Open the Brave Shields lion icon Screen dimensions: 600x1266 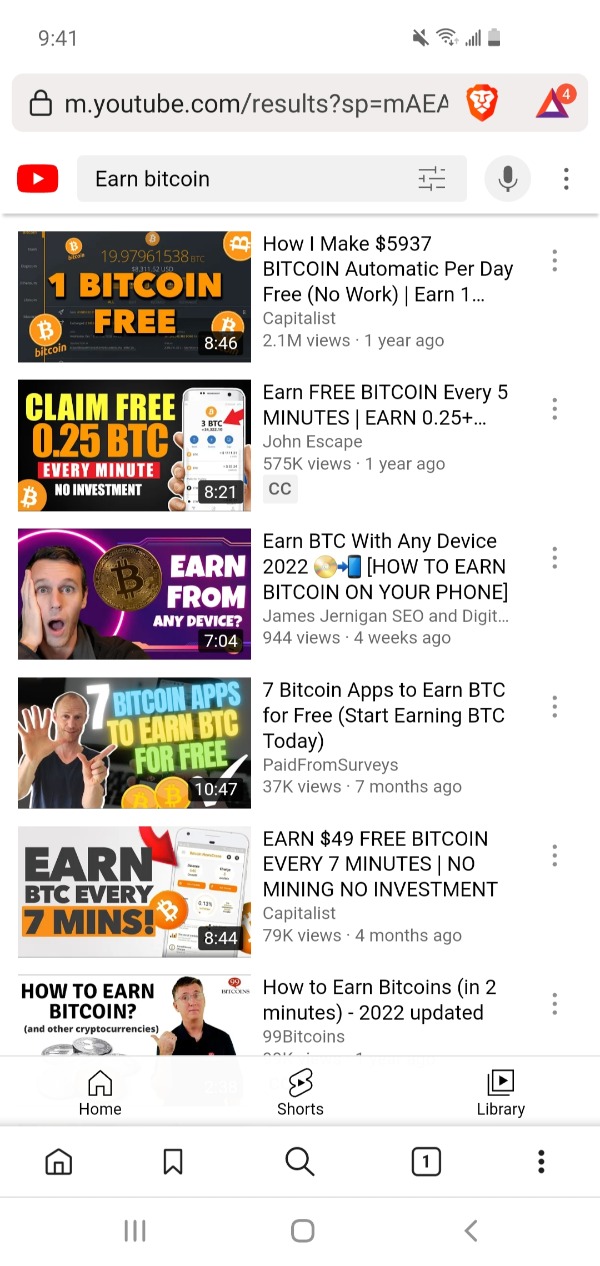pyautogui.click(x=482, y=103)
